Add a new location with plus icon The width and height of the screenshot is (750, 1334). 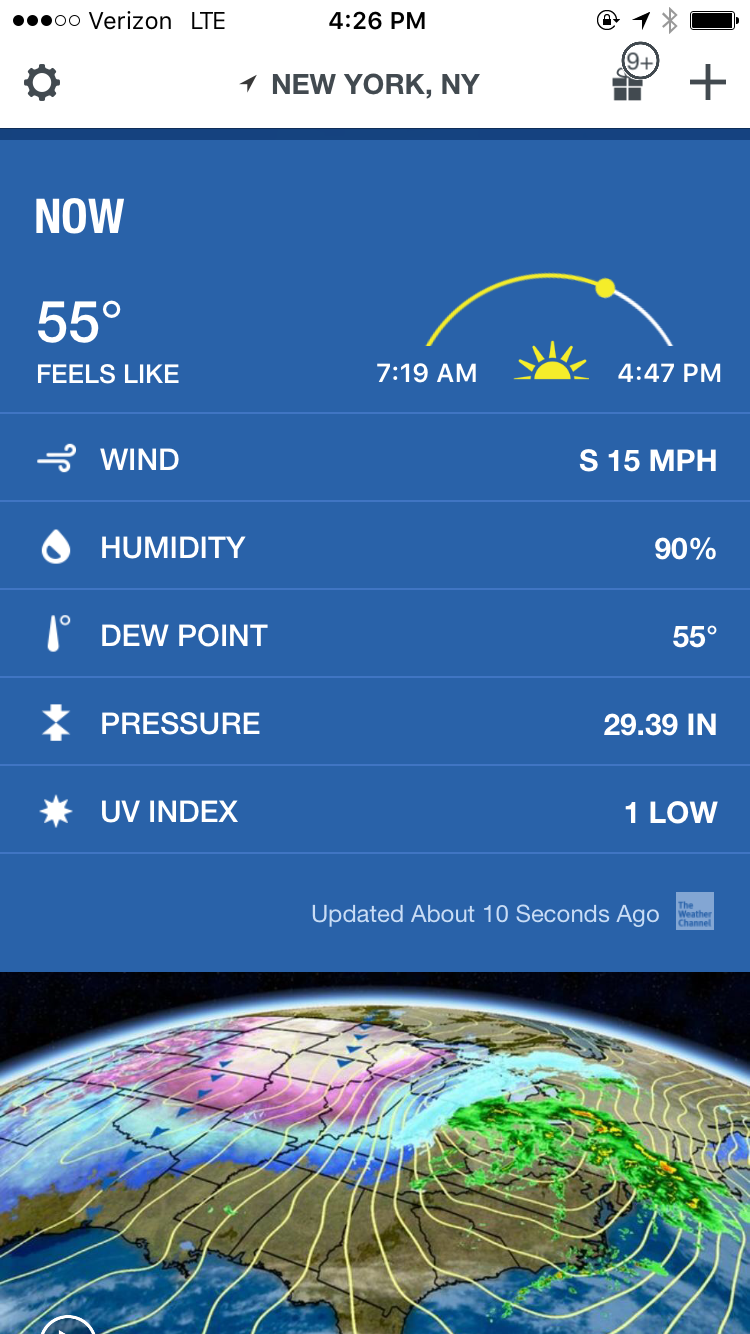coord(707,84)
